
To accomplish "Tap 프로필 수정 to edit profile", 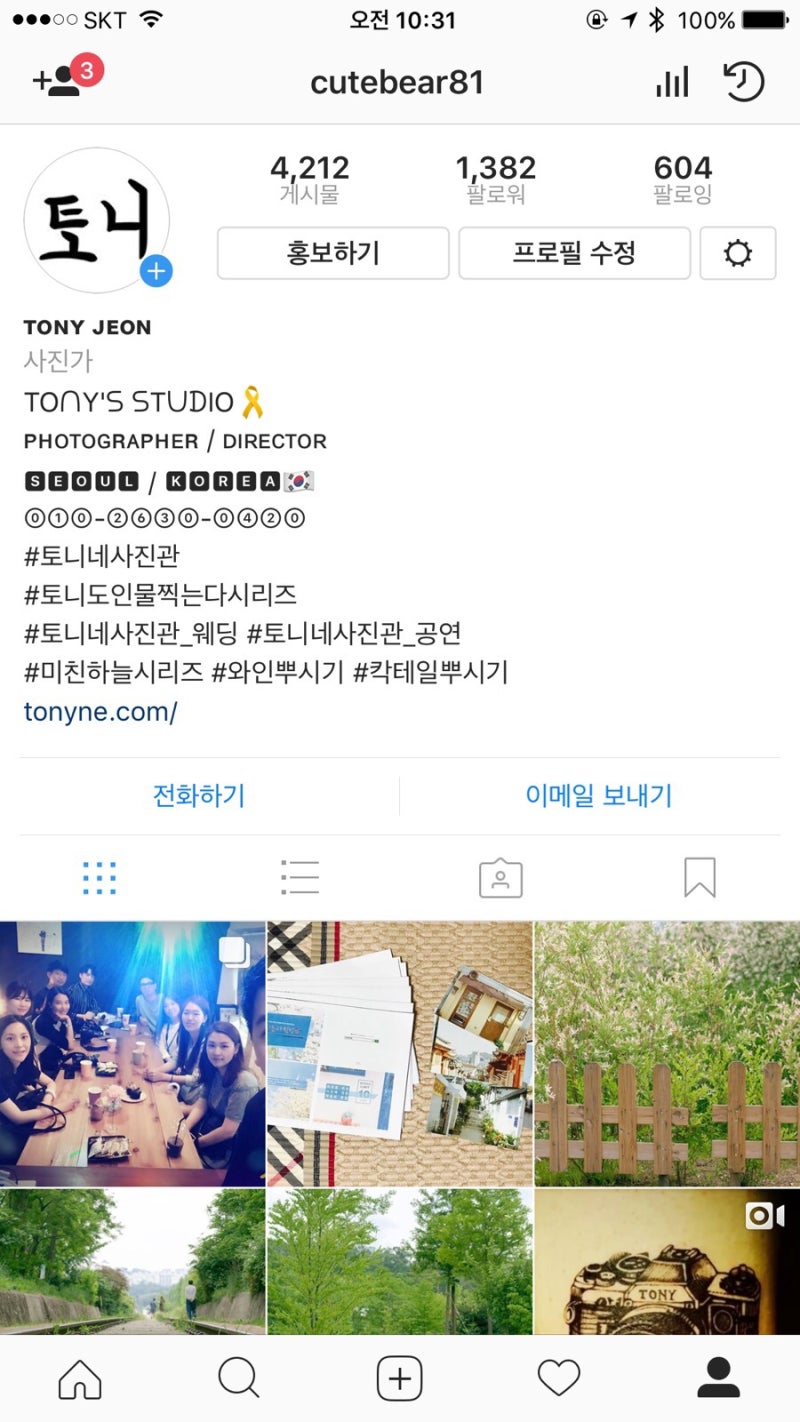I will click(574, 253).
